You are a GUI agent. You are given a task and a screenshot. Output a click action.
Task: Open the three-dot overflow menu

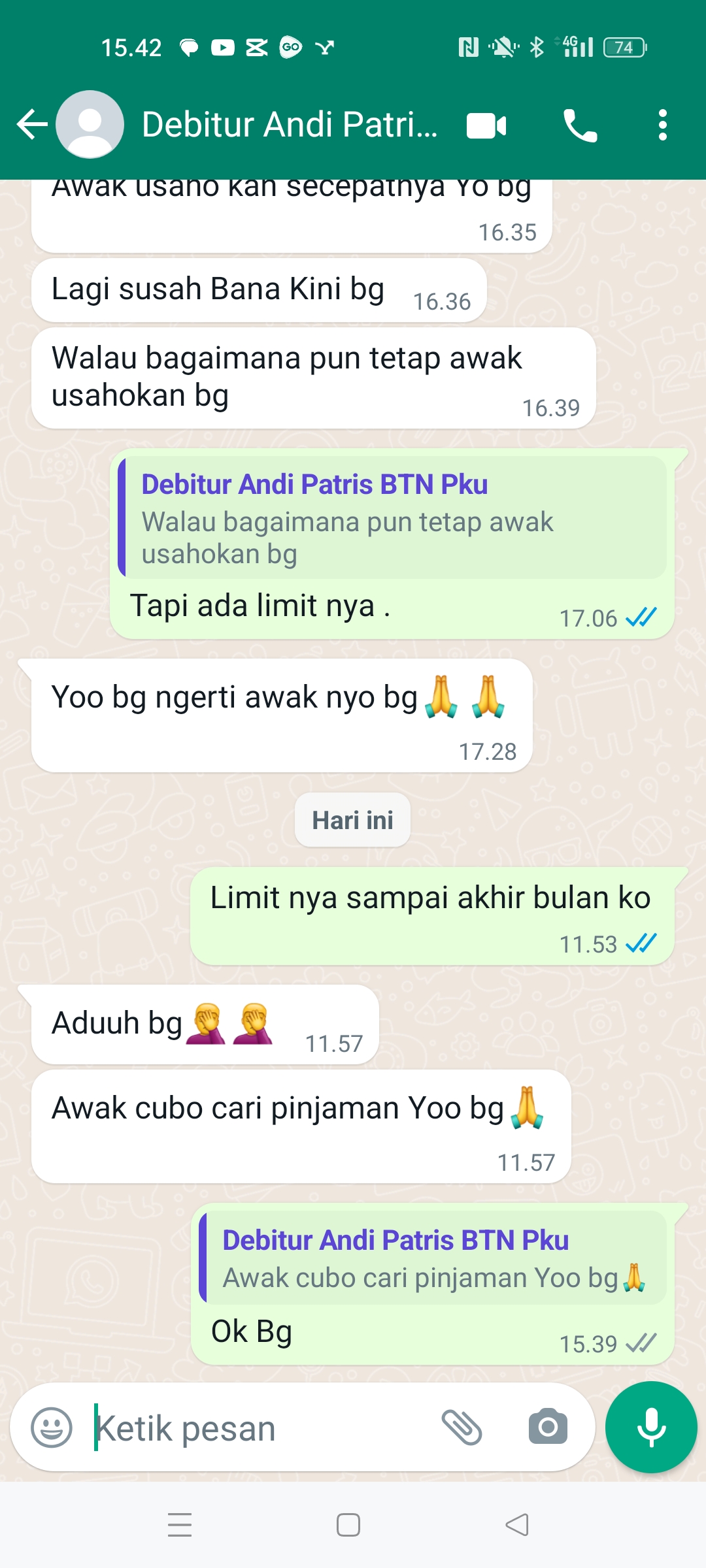662,125
